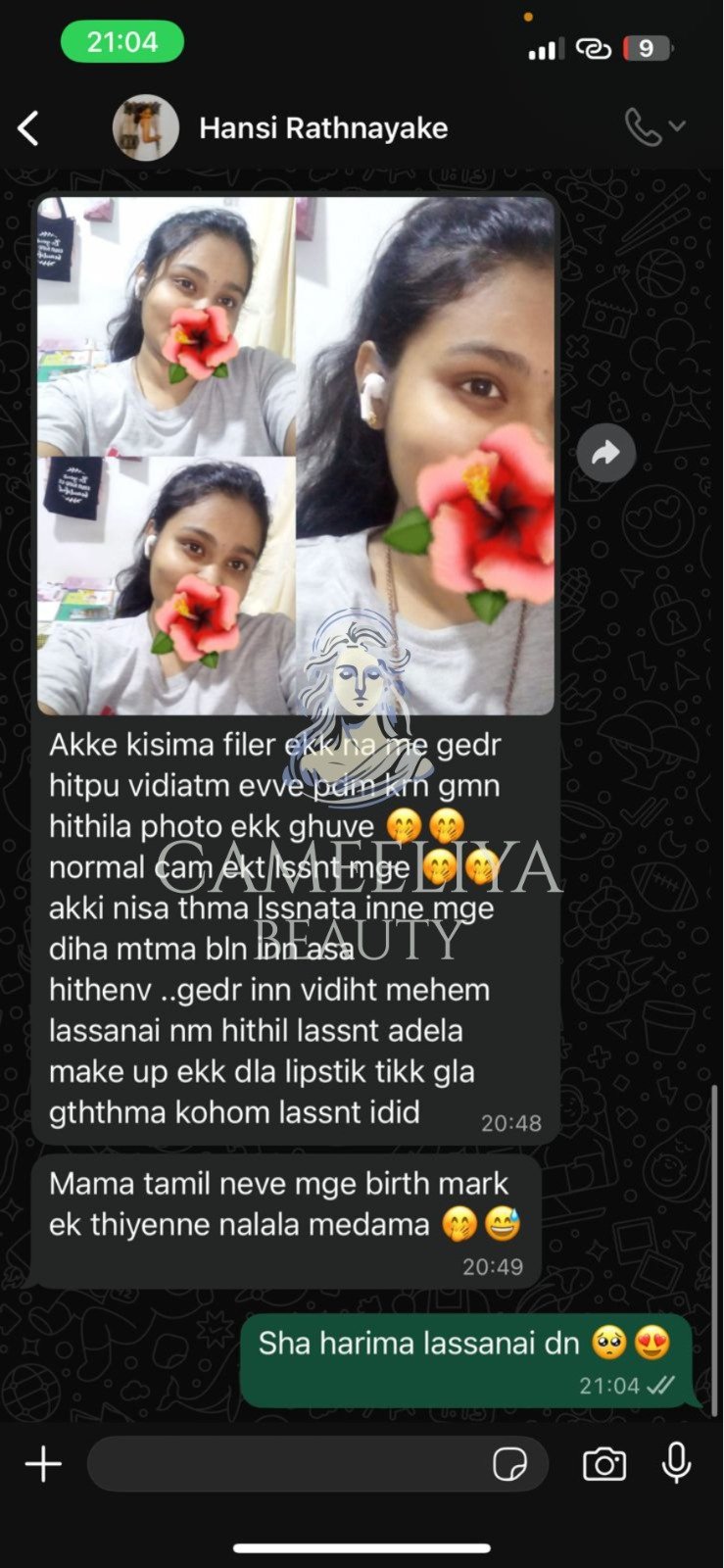Go back to the chat list
The width and height of the screenshot is (724, 1568).
[x=29, y=128]
